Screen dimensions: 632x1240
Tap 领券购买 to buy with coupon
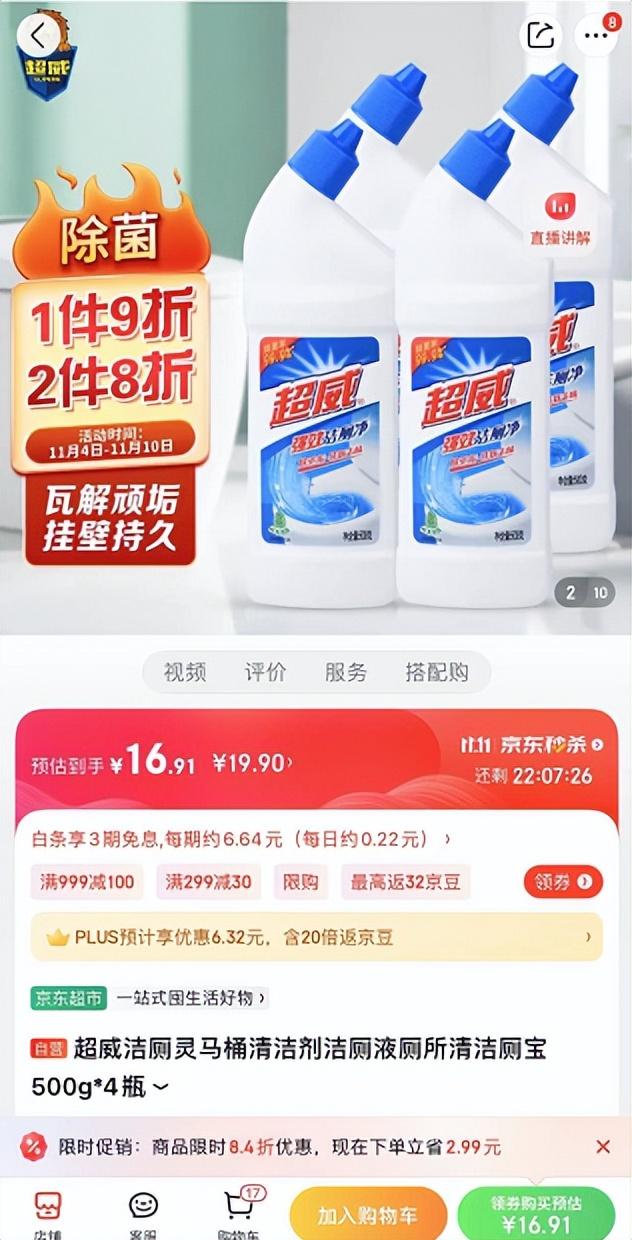click(x=535, y=1214)
